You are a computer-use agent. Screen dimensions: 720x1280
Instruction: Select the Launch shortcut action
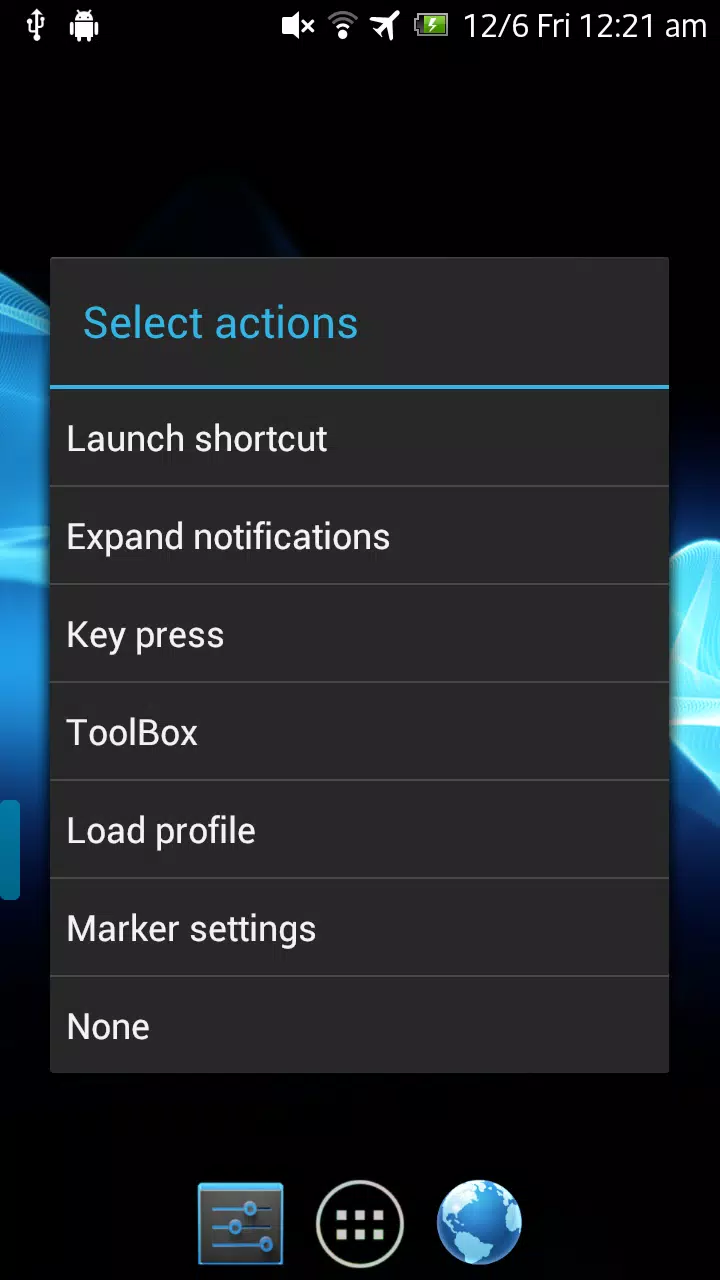(359, 438)
